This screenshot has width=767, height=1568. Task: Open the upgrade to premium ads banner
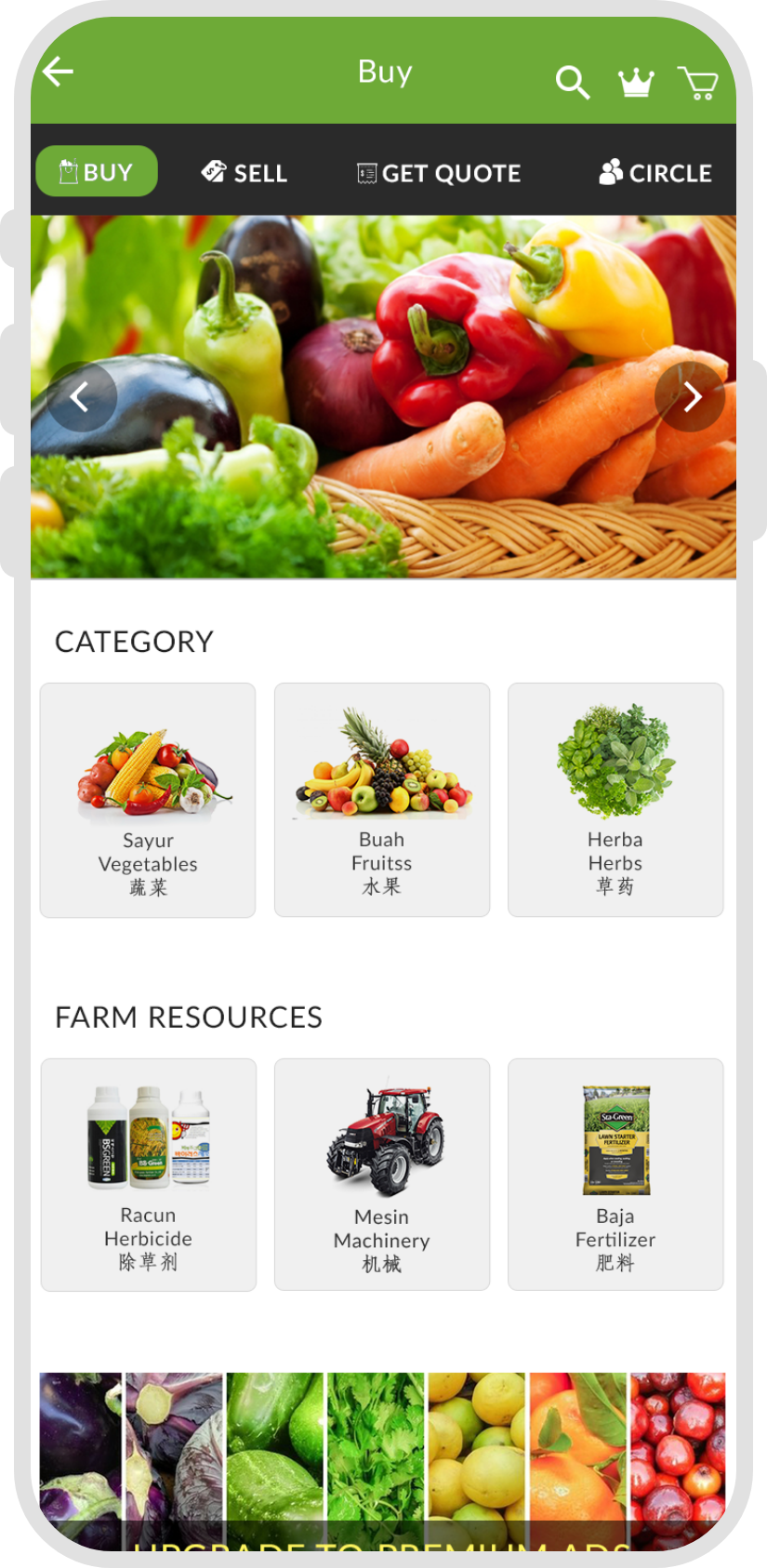[382, 1460]
